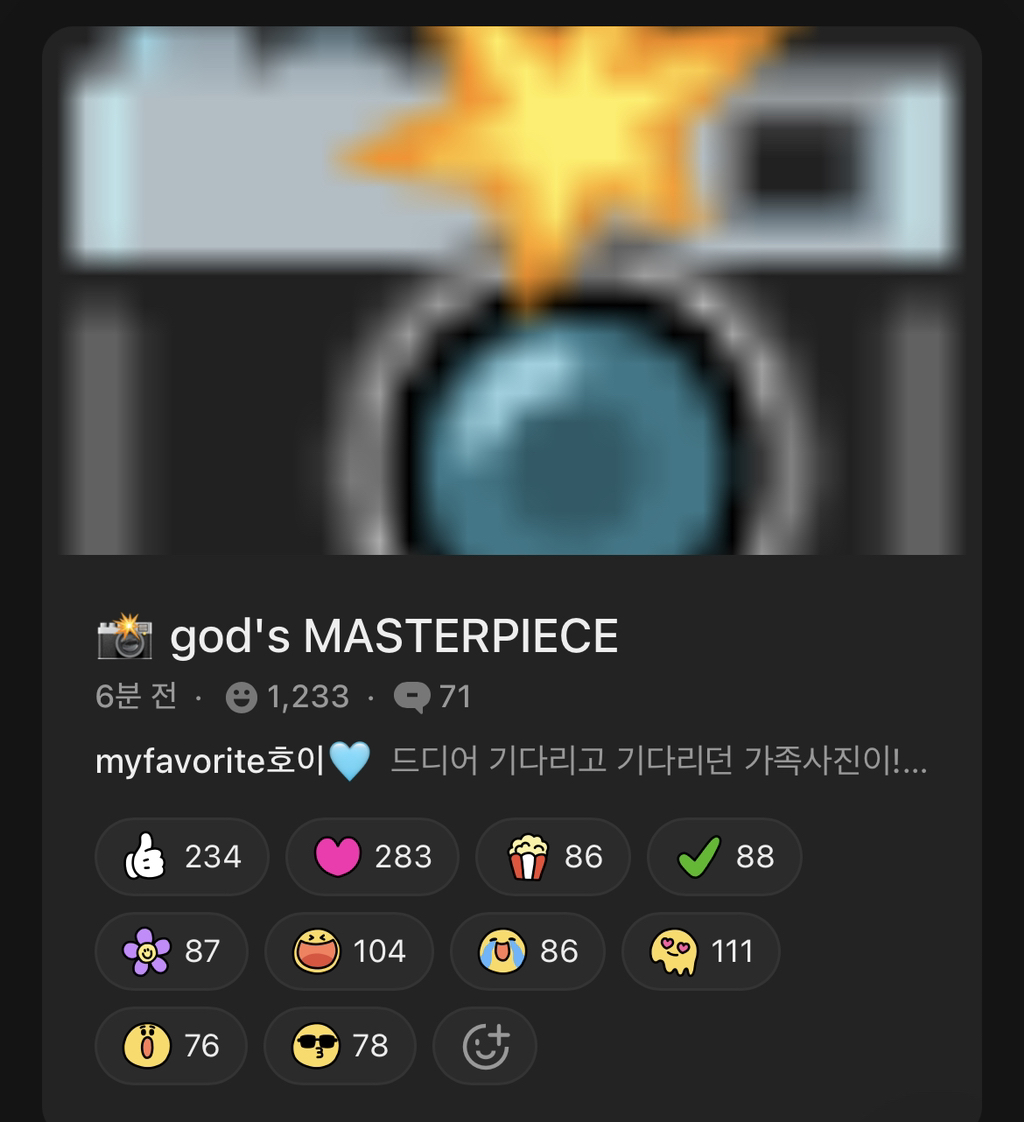
Task: Select the sunglasses kiss reaction showing 78
Action: tap(340, 1045)
